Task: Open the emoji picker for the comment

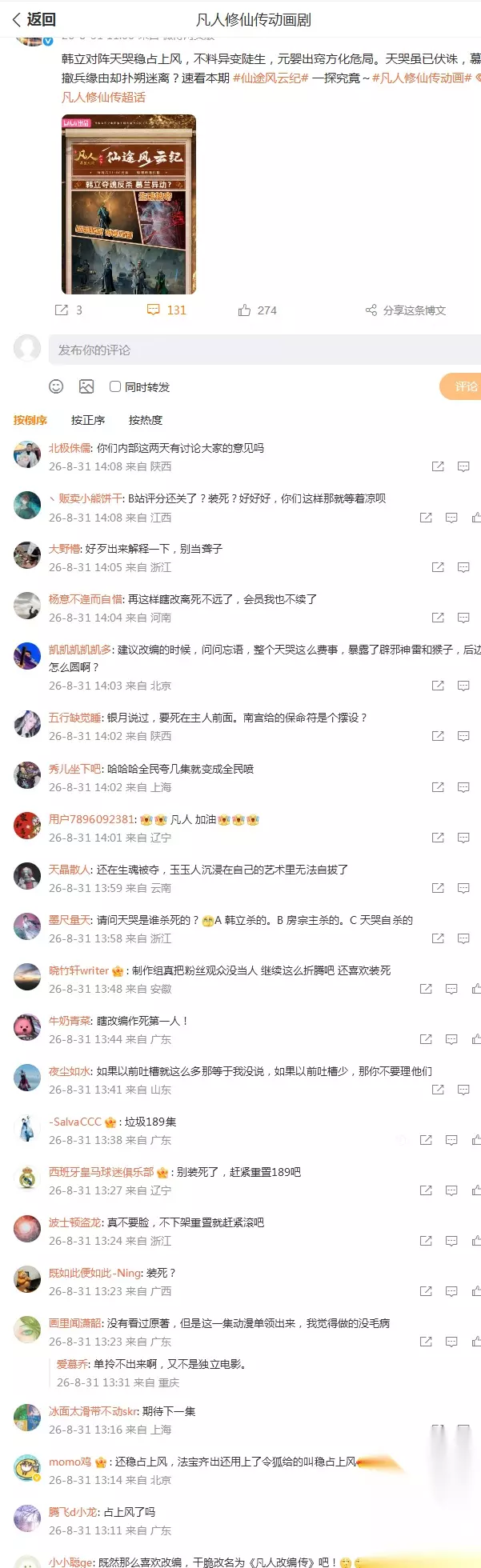Action: coord(56,386)
